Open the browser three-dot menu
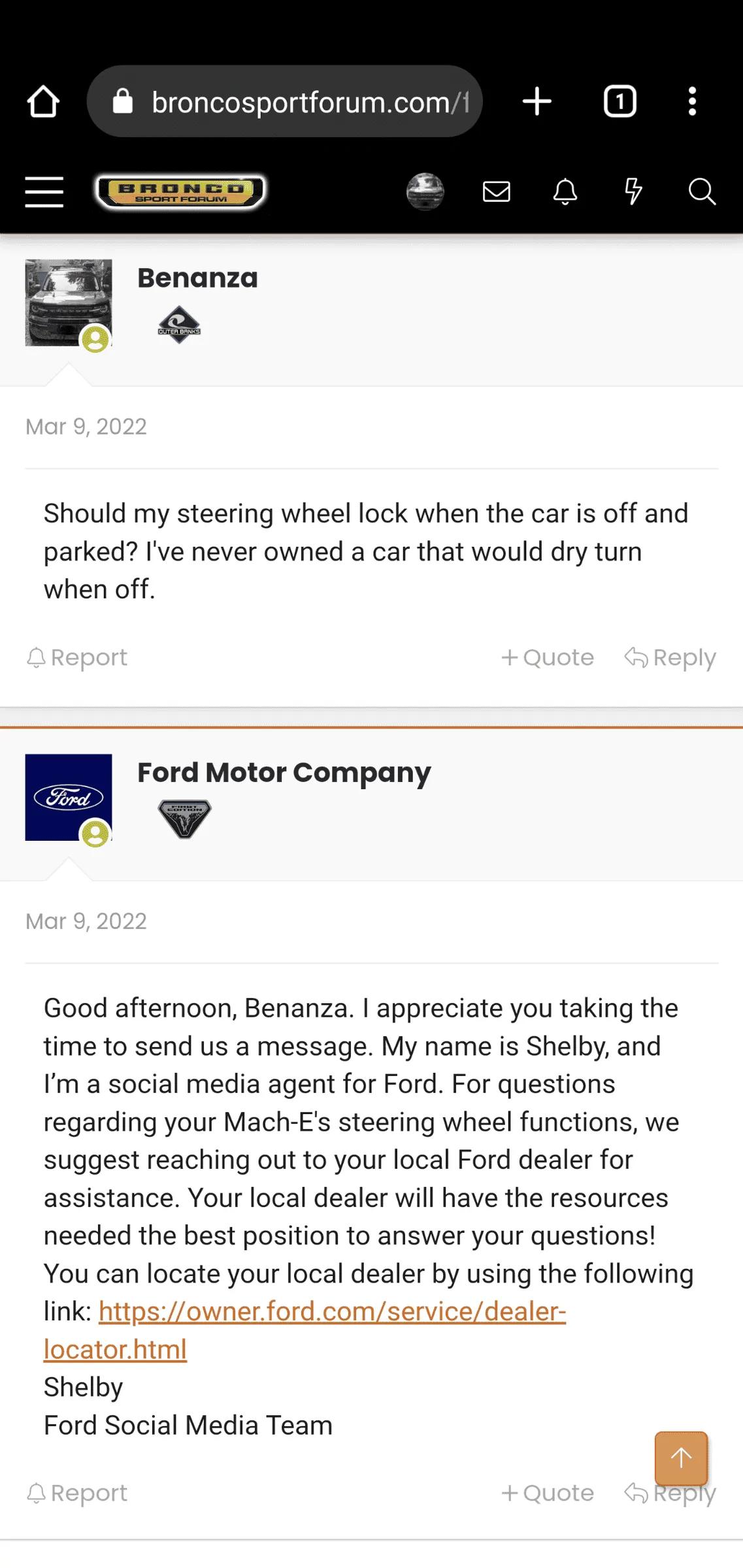The height and width of the screenshot is (1568, 743). pyautogui.click(x=691, y=101)
